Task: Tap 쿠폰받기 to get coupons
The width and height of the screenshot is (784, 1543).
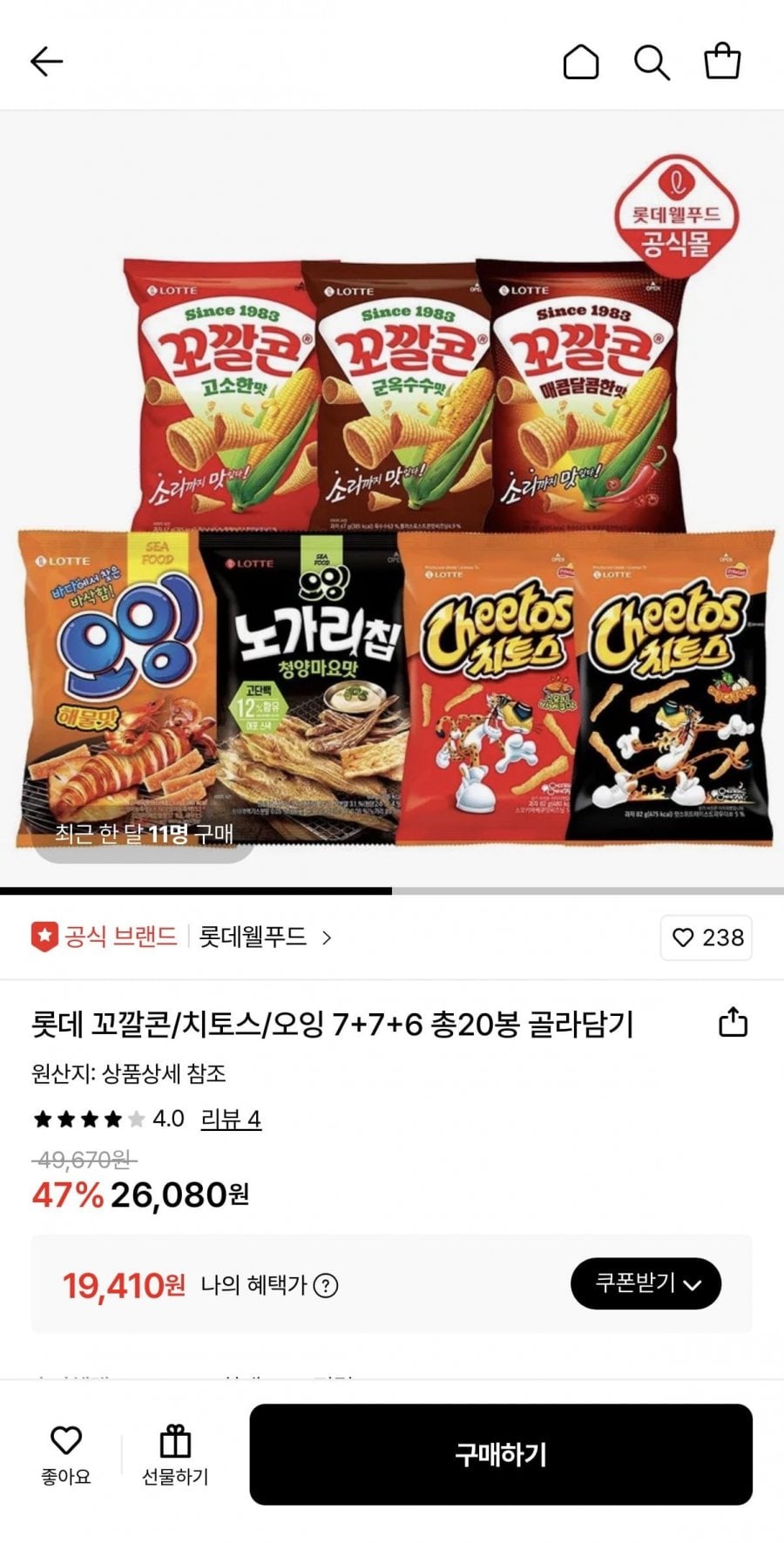Action: (x=645, y=1283)
